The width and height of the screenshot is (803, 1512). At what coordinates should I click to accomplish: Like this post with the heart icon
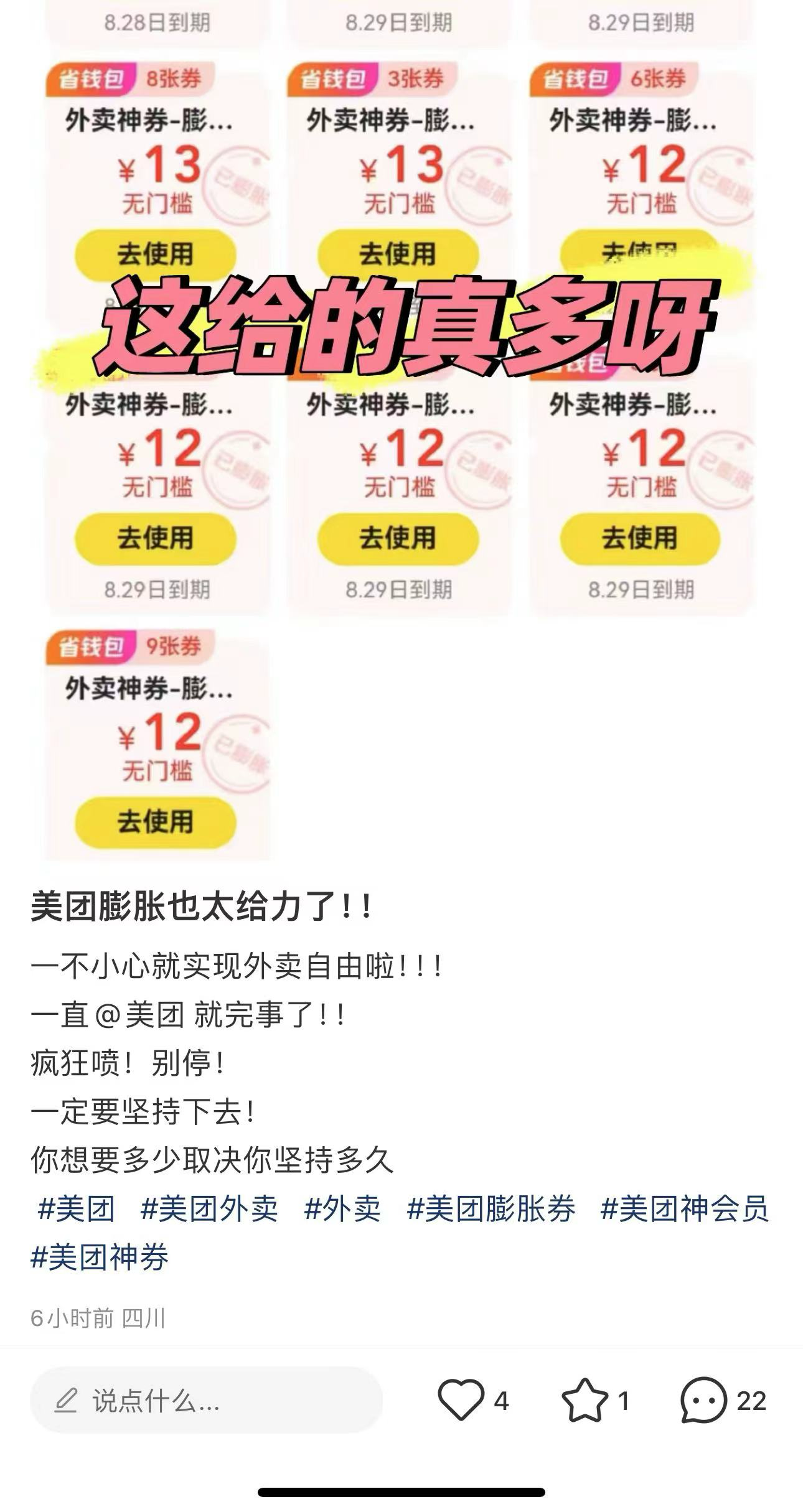pos(461,1400)
